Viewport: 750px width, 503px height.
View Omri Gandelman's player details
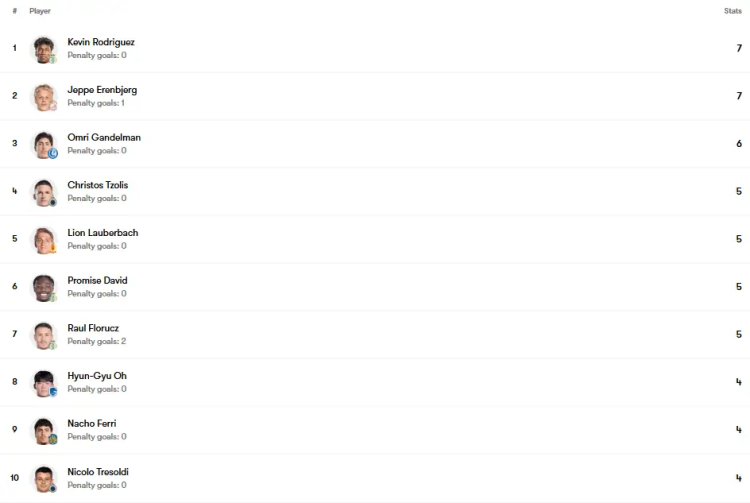[104, 138]
